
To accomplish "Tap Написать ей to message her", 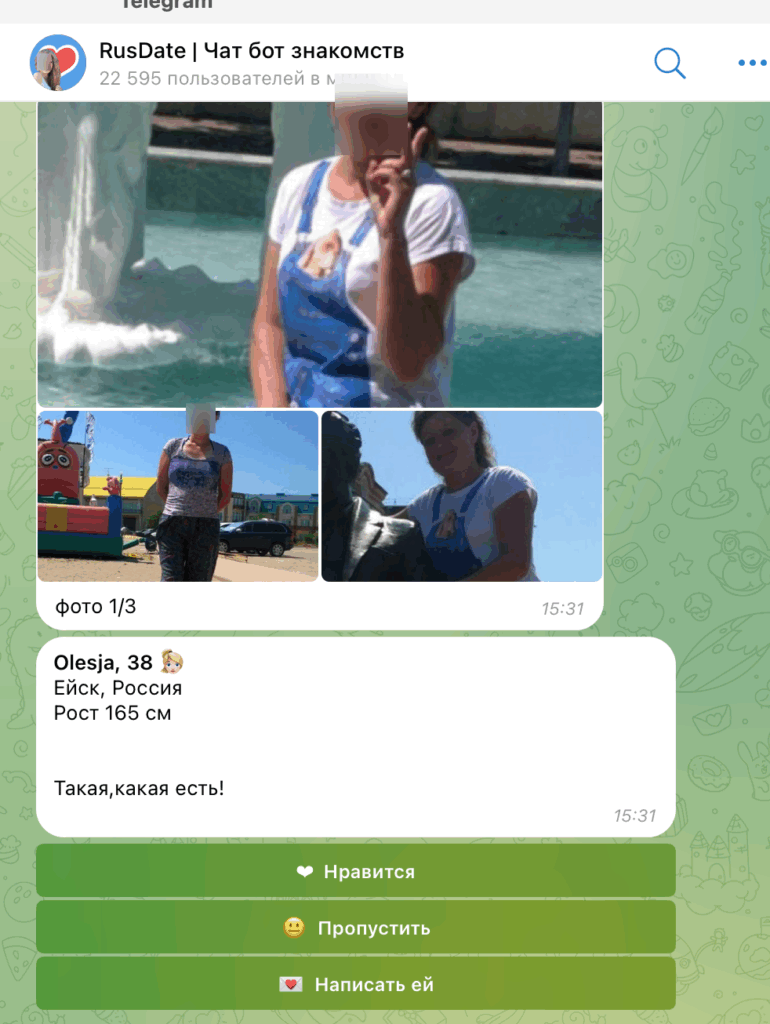I will (x=356, y=985).
